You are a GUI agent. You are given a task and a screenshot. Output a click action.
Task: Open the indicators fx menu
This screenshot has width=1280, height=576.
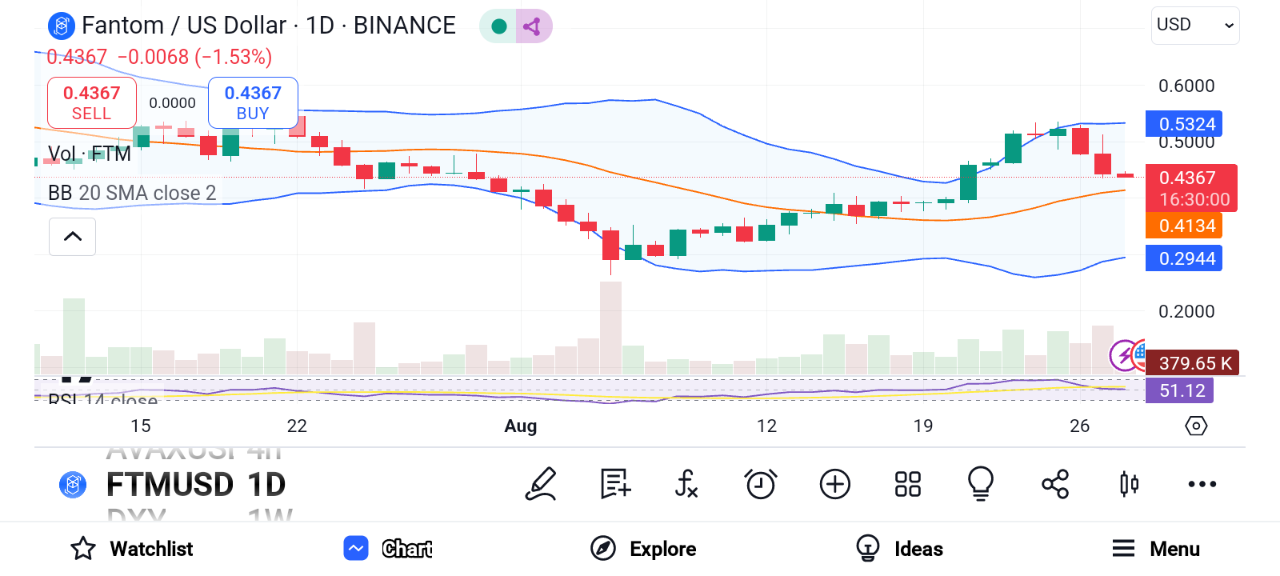click(686, 485)
